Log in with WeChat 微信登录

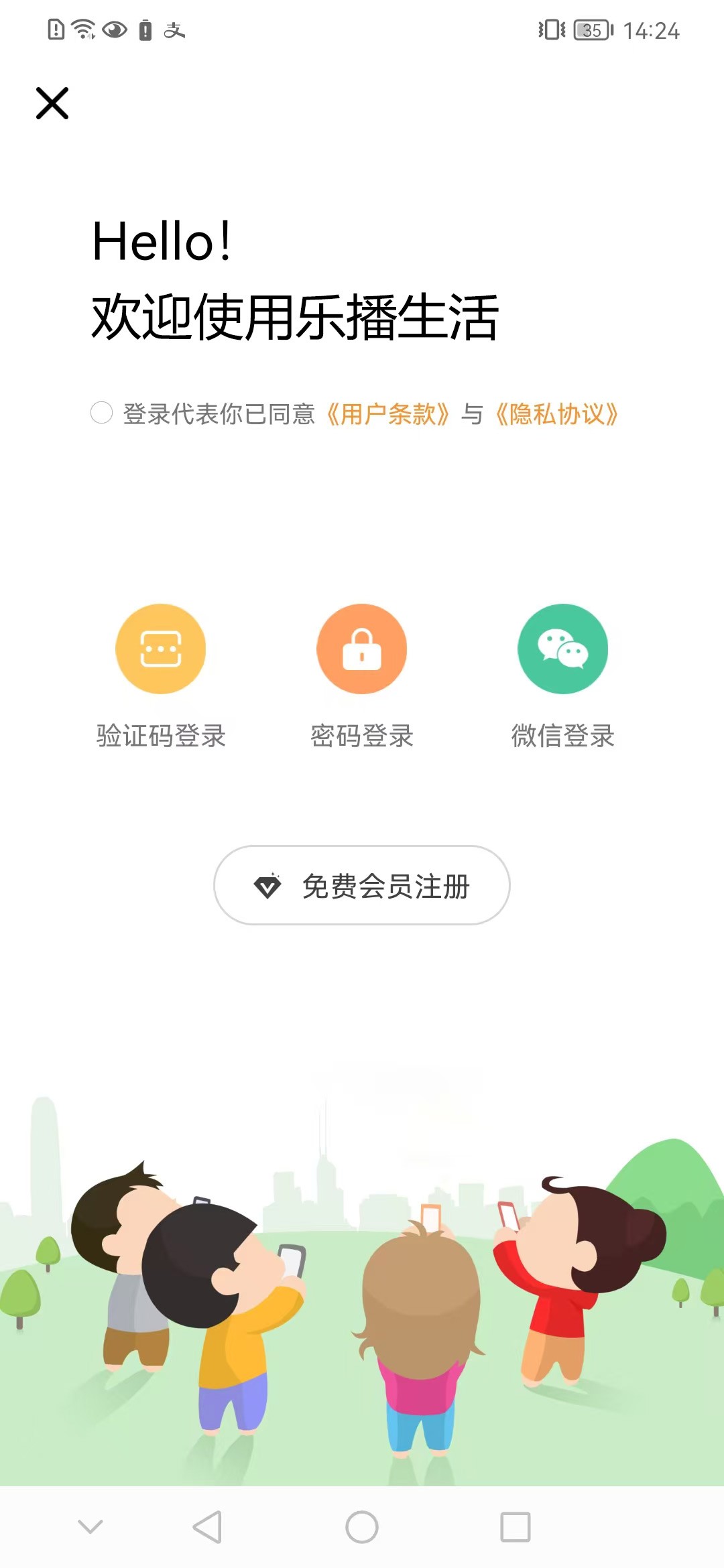click(563, 649)
